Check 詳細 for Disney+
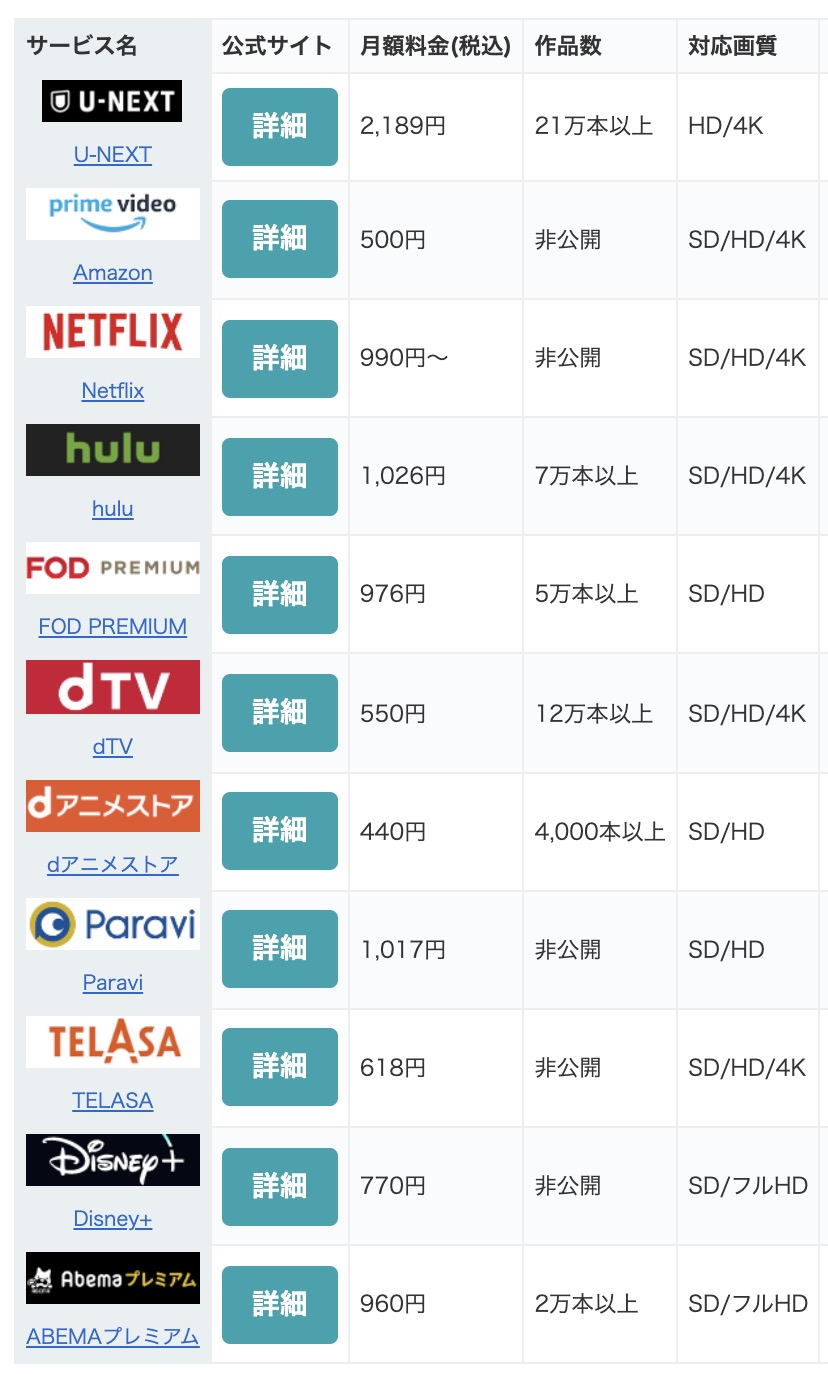Viewport: 828px width, 1374px height. click(279, 1186)
